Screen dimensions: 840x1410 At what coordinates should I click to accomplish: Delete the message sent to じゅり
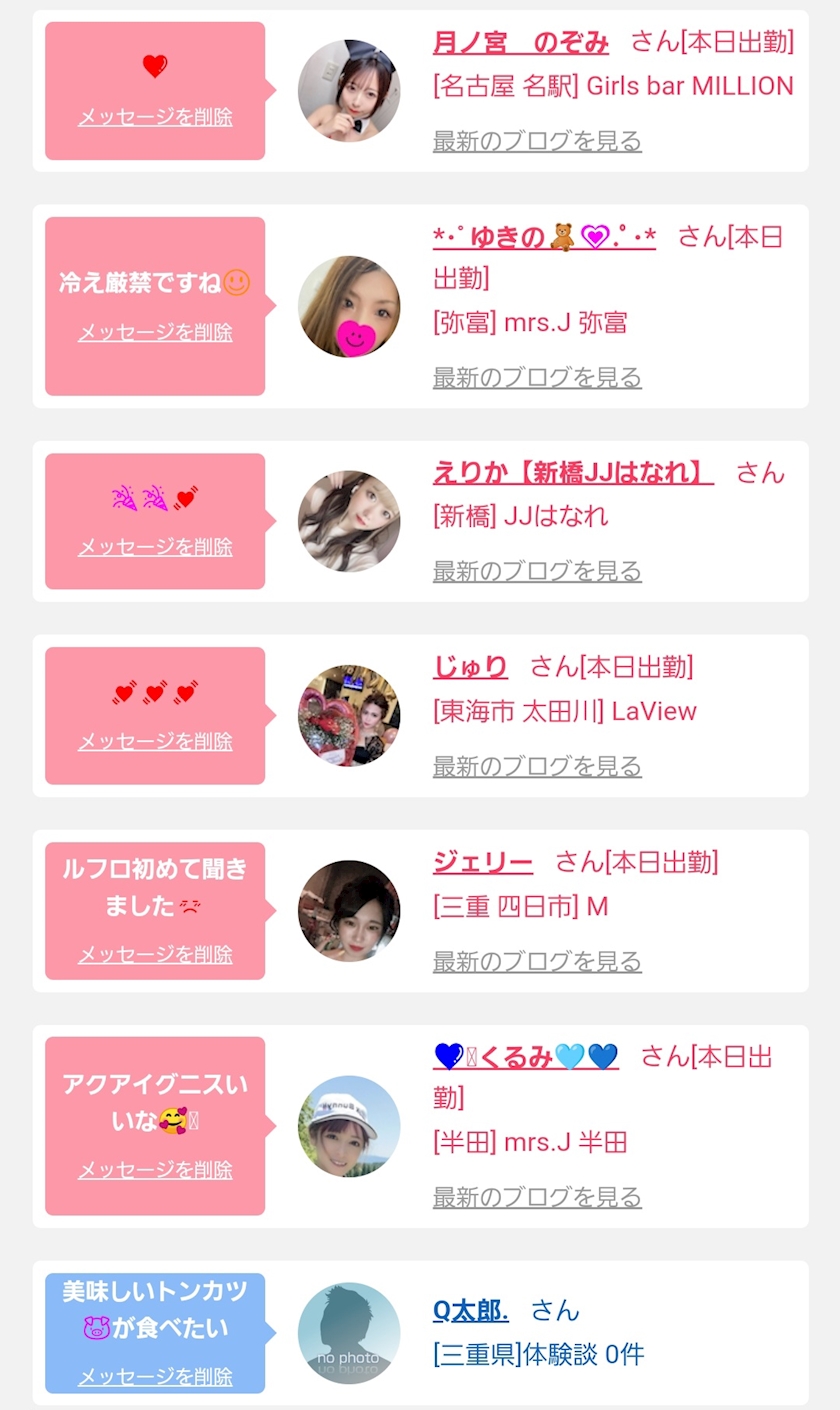155,741
